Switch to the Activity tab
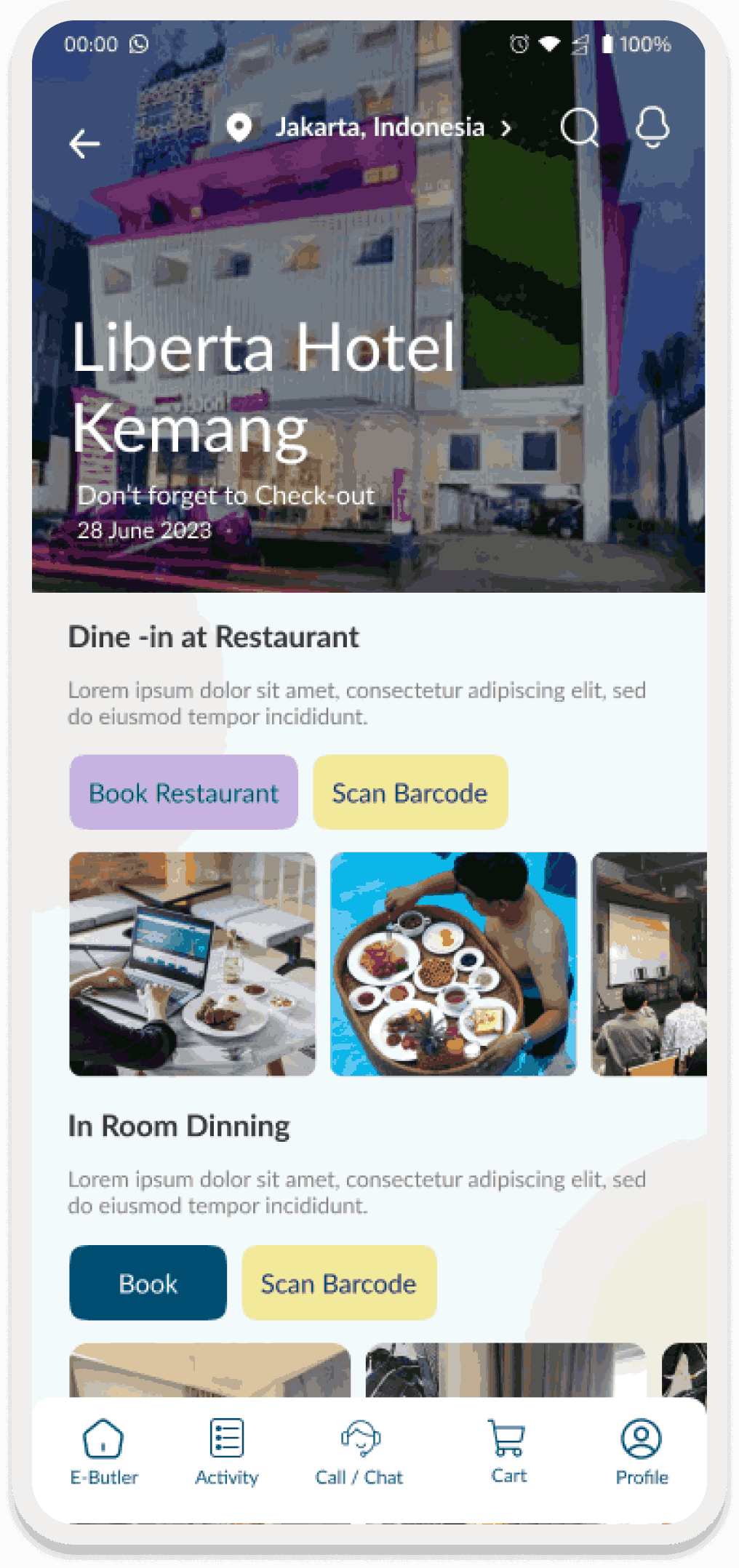The image size is (739, 1568). [x=227, y=1452]
